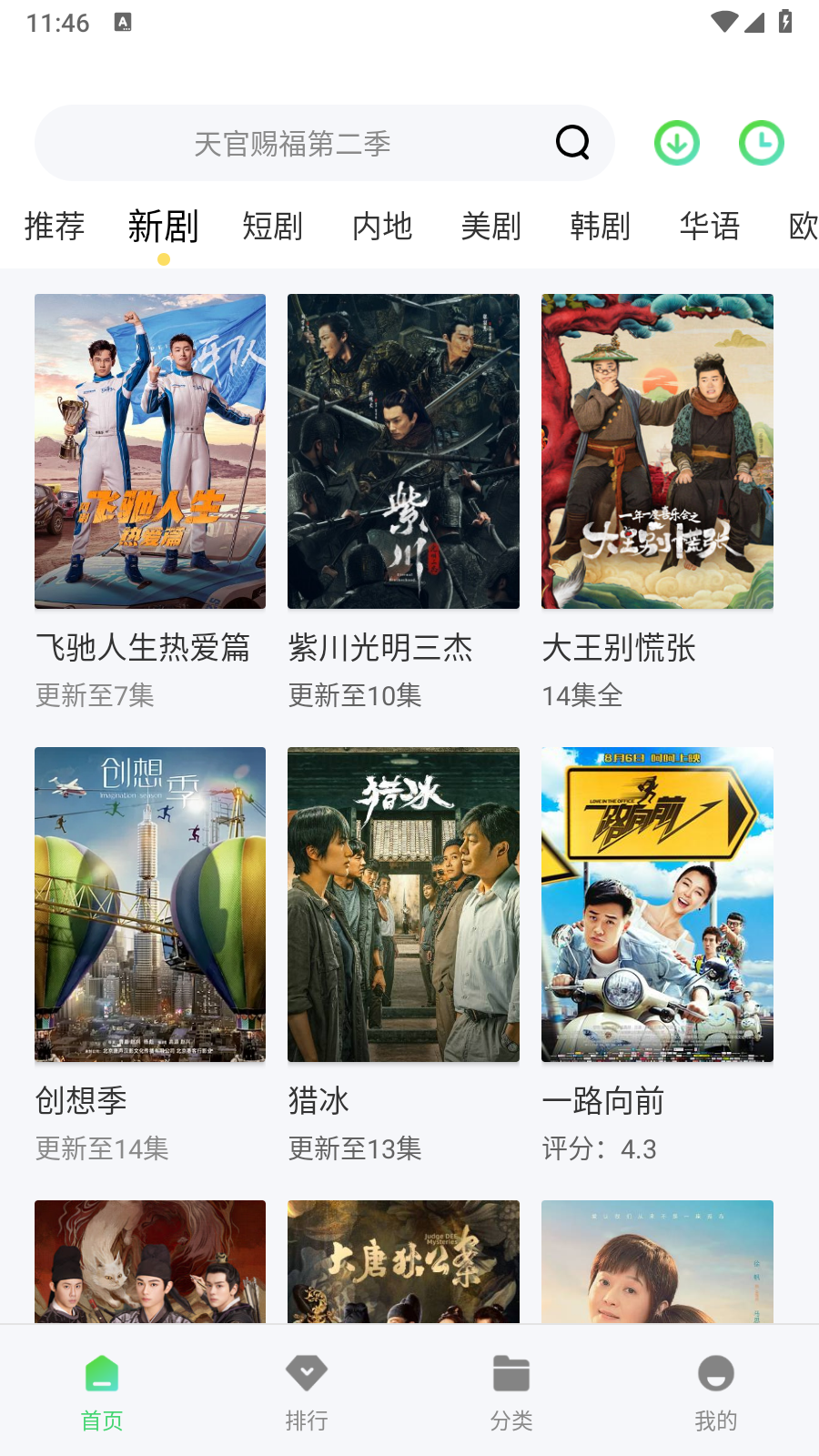The width and height of the screenshot is (819, 1456).
Task: Open the search field for 天官赐福第二季
Action: tap(291, 144)
